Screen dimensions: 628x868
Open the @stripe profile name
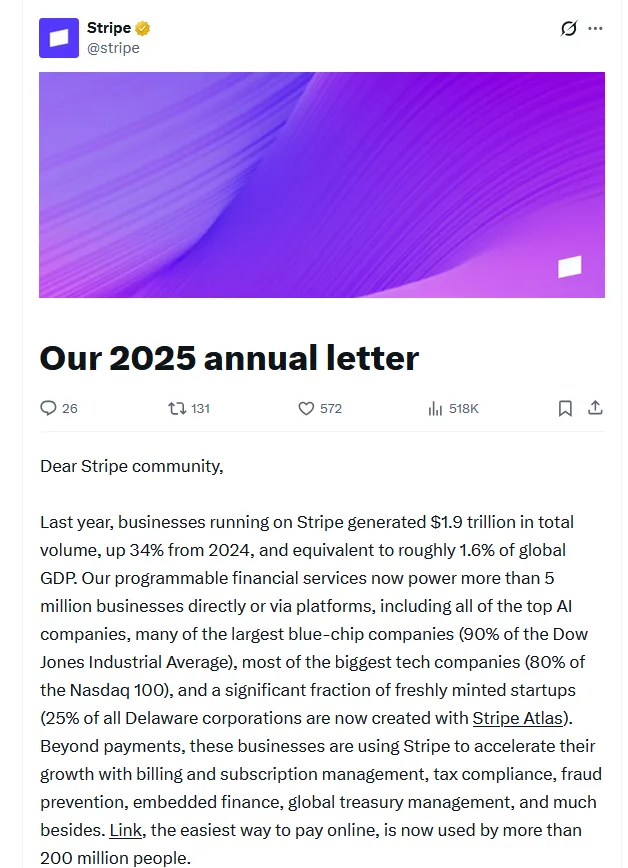click(x=109, y=28)
